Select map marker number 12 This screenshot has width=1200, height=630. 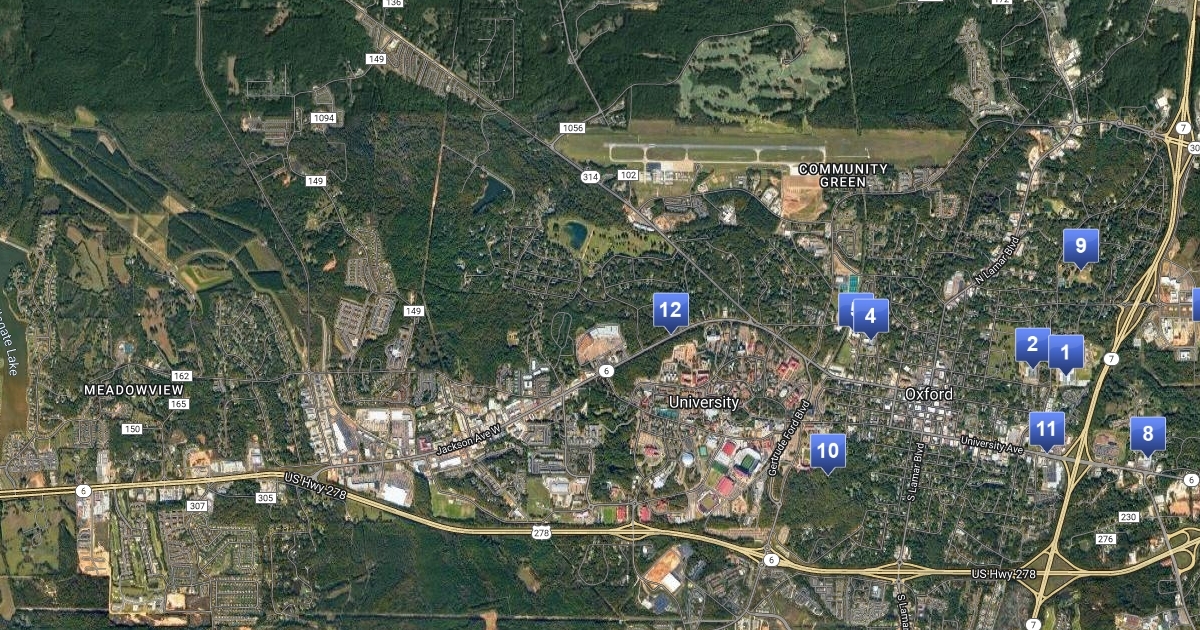tap(670, 310)
